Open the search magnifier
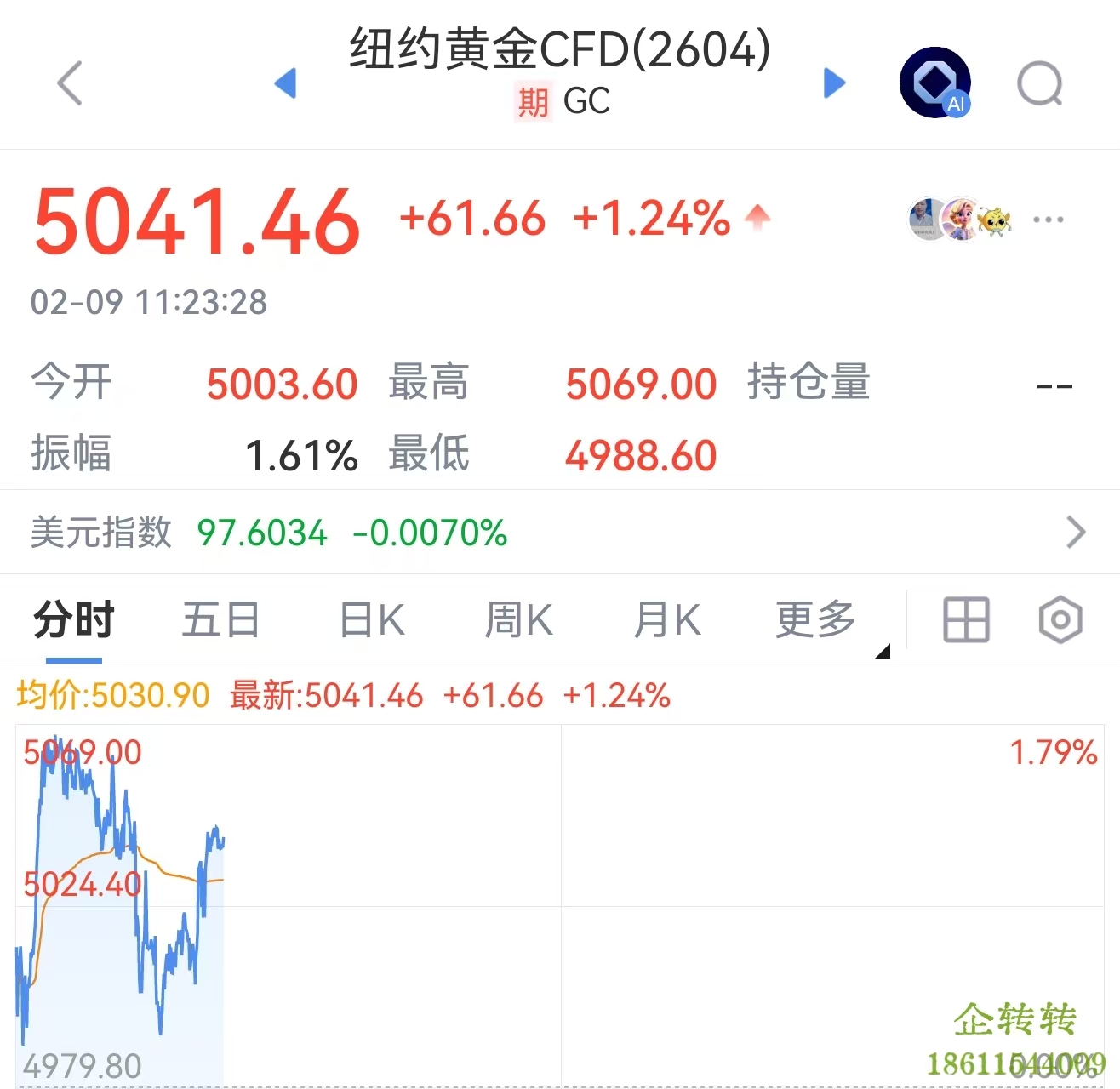This screenshot has height=1089, width=1120. tap(1040, 83)
